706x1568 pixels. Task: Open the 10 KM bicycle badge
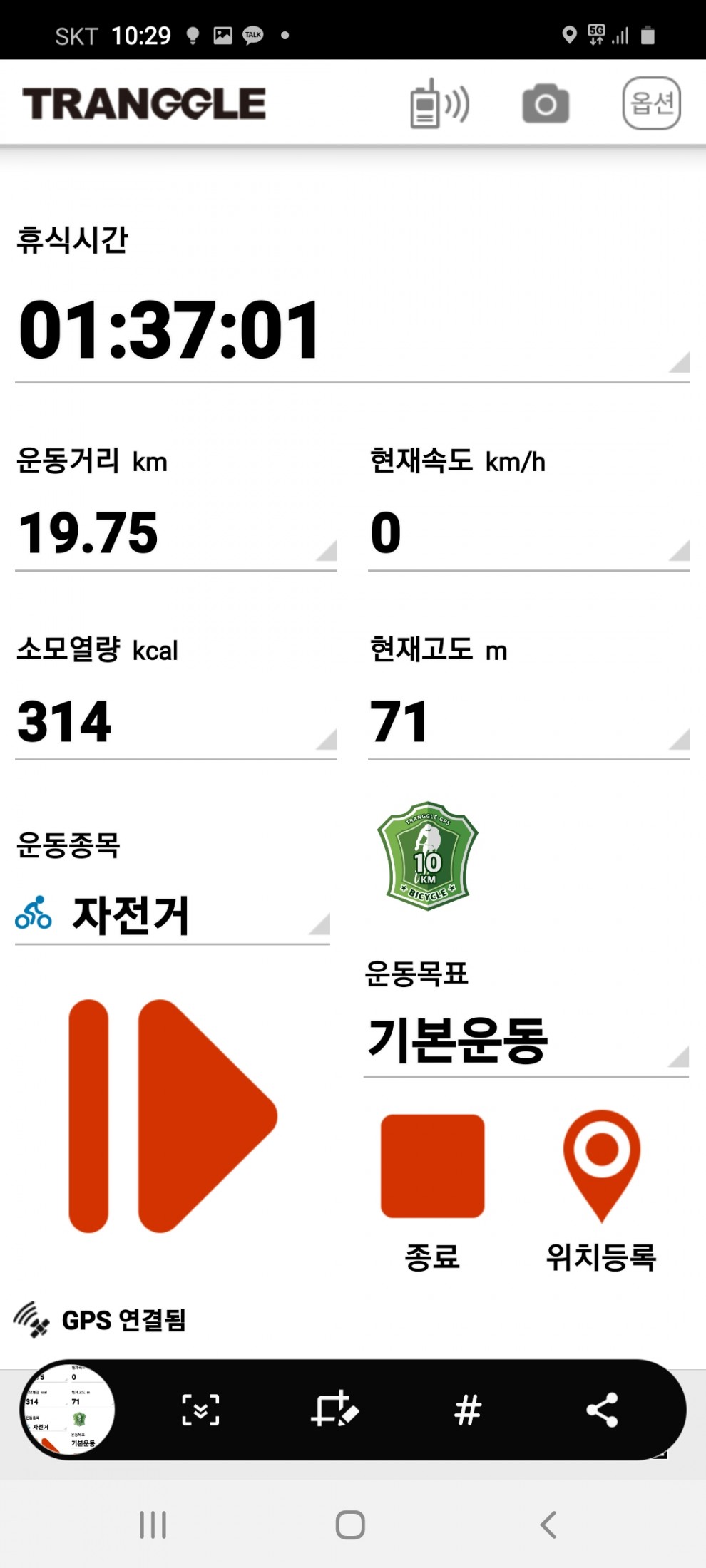427,856
